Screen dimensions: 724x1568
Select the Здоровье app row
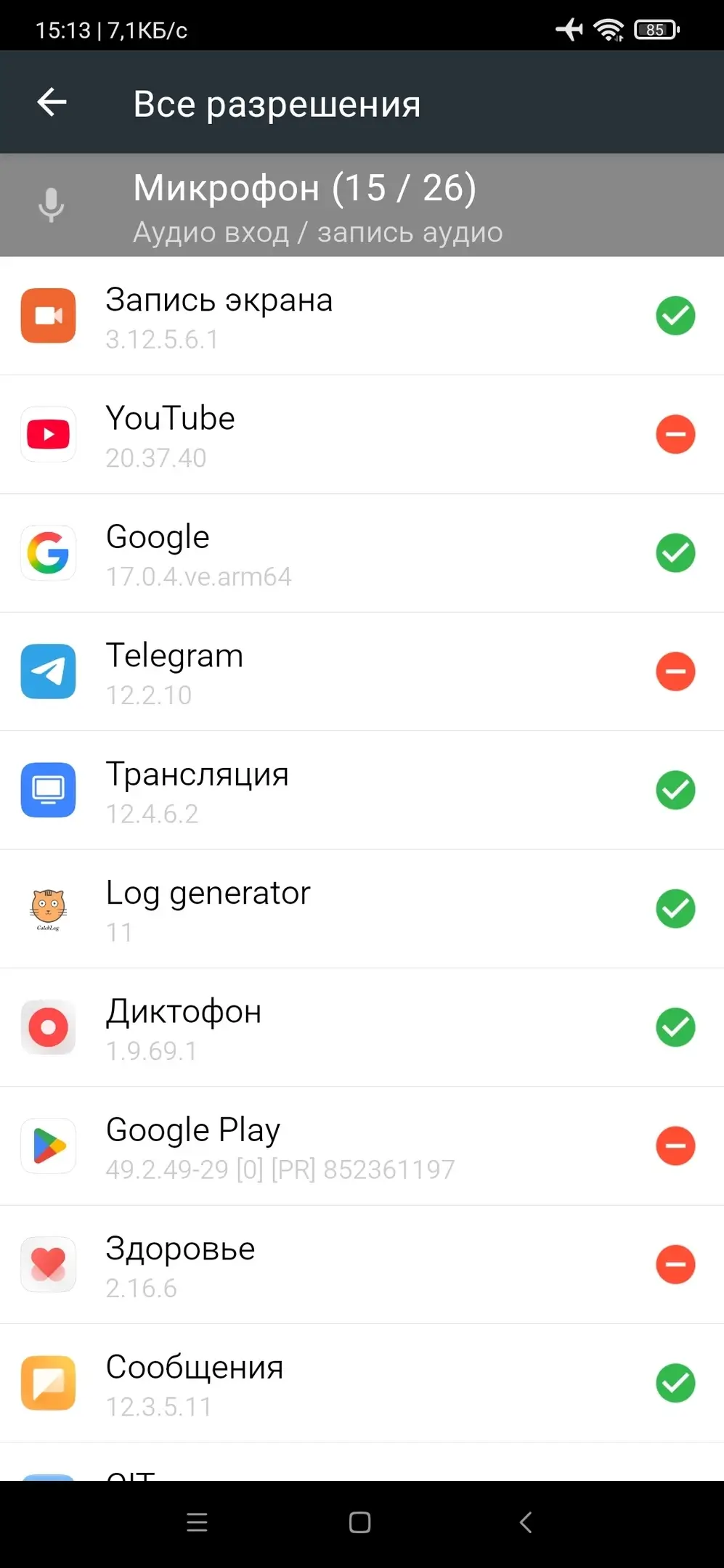click(x=362, y=1265)
